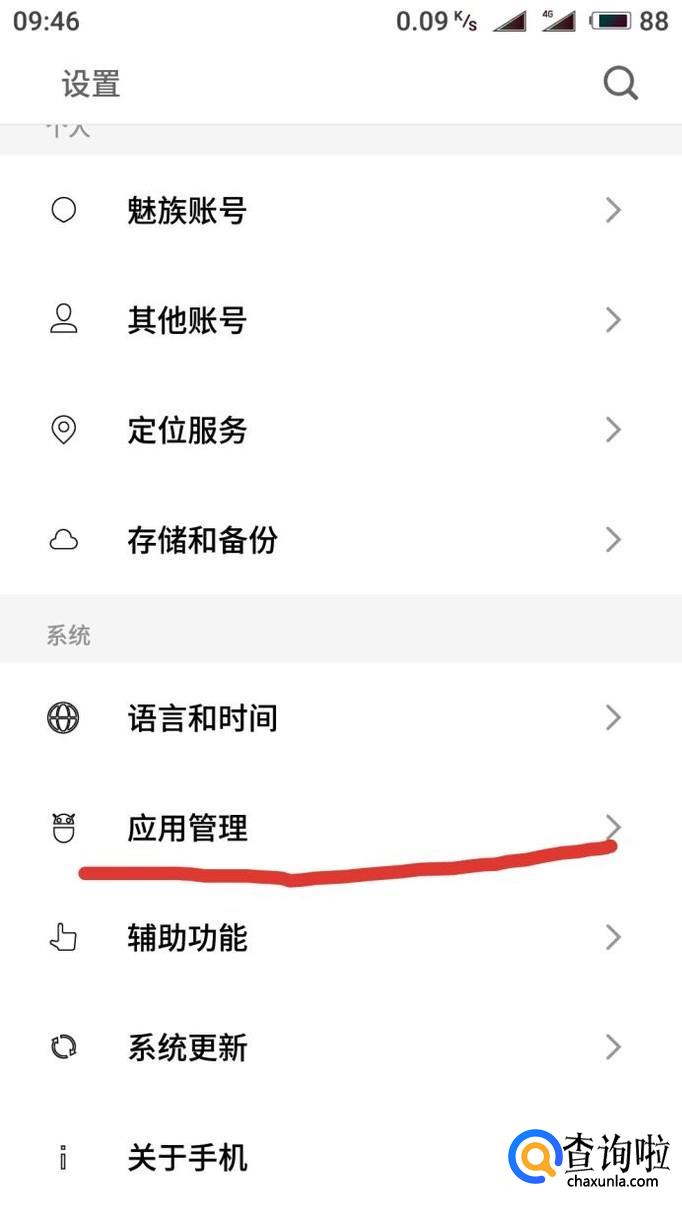Go to 存储和备份
Screen dimensions: 682x1212
pos(202,541)
